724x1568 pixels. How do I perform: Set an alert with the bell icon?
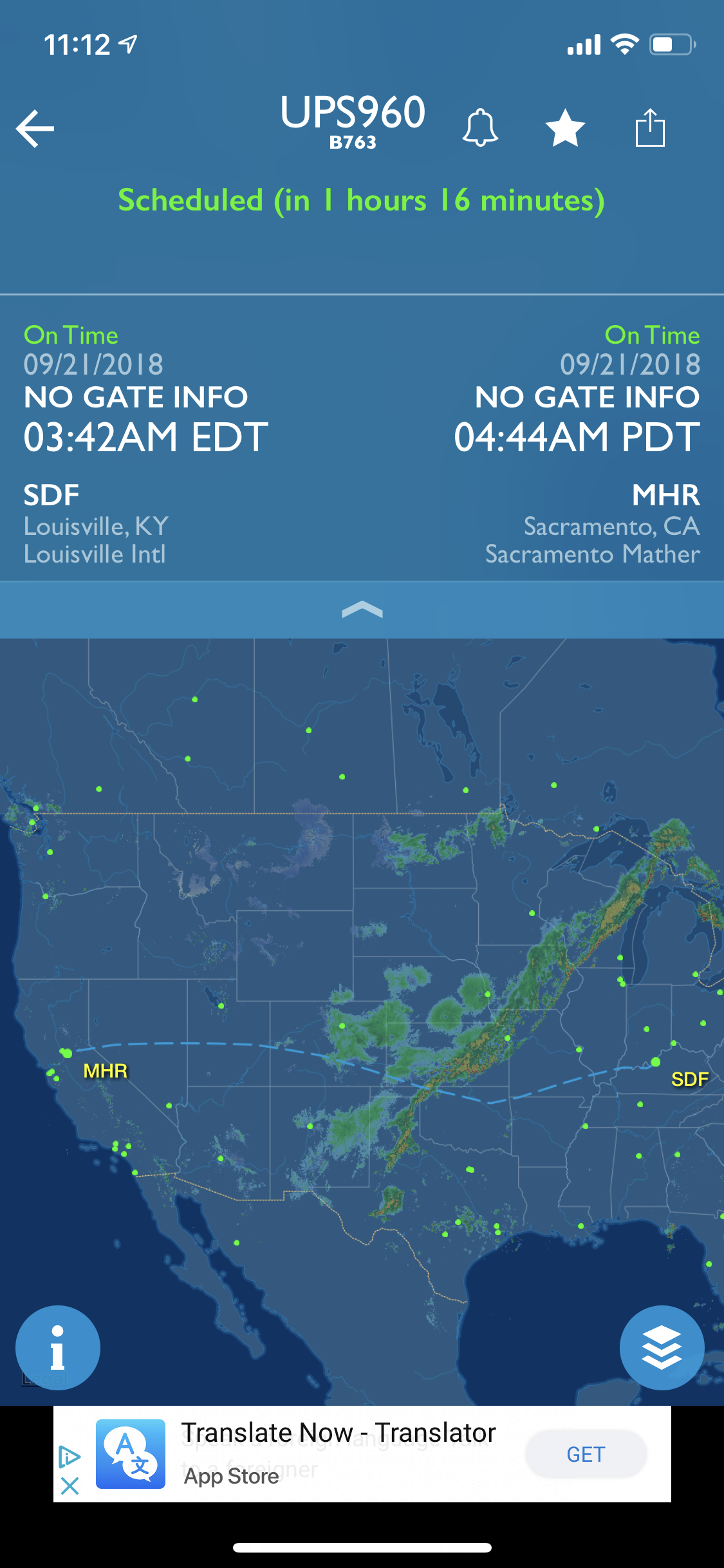tap(480, 127)
